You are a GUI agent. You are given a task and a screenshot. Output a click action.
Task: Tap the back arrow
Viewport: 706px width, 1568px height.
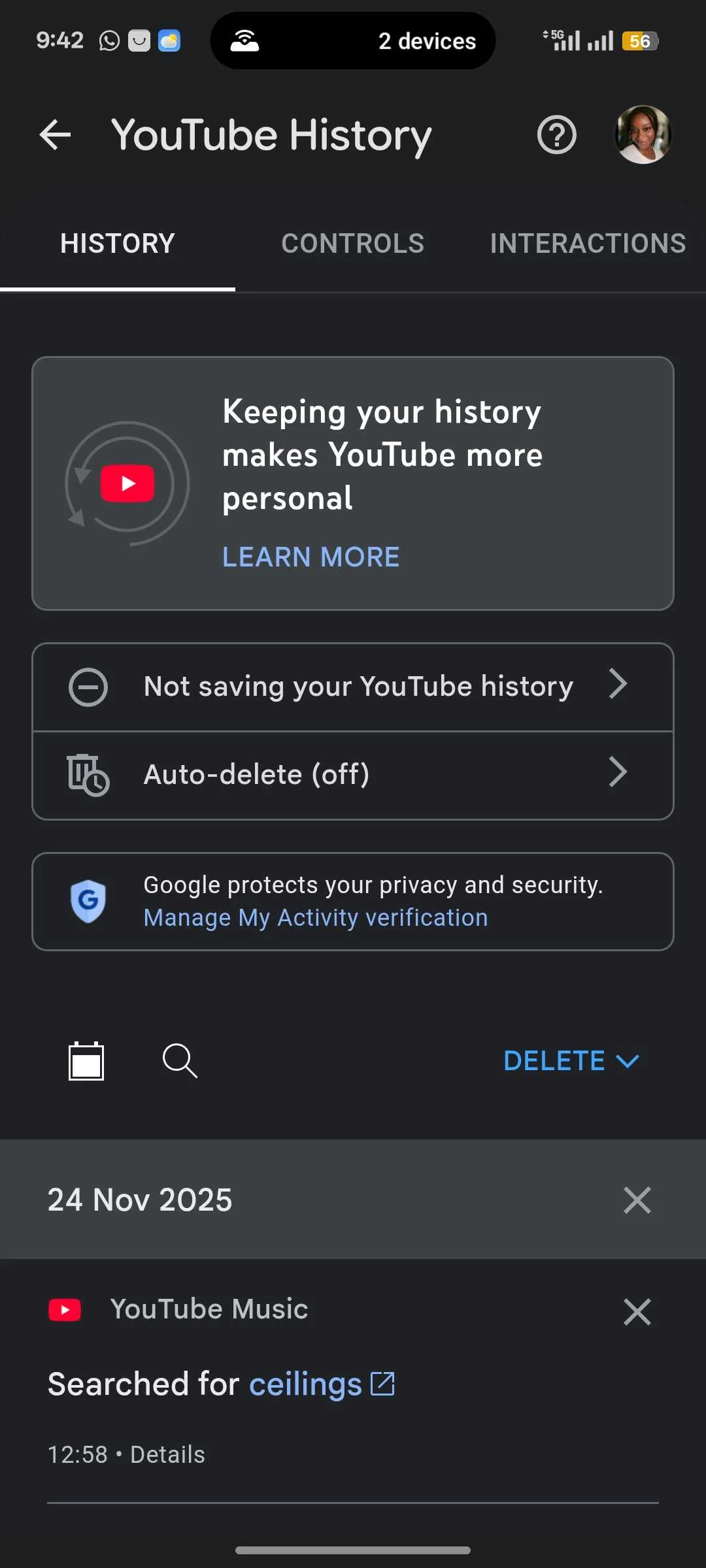point(56,135)
